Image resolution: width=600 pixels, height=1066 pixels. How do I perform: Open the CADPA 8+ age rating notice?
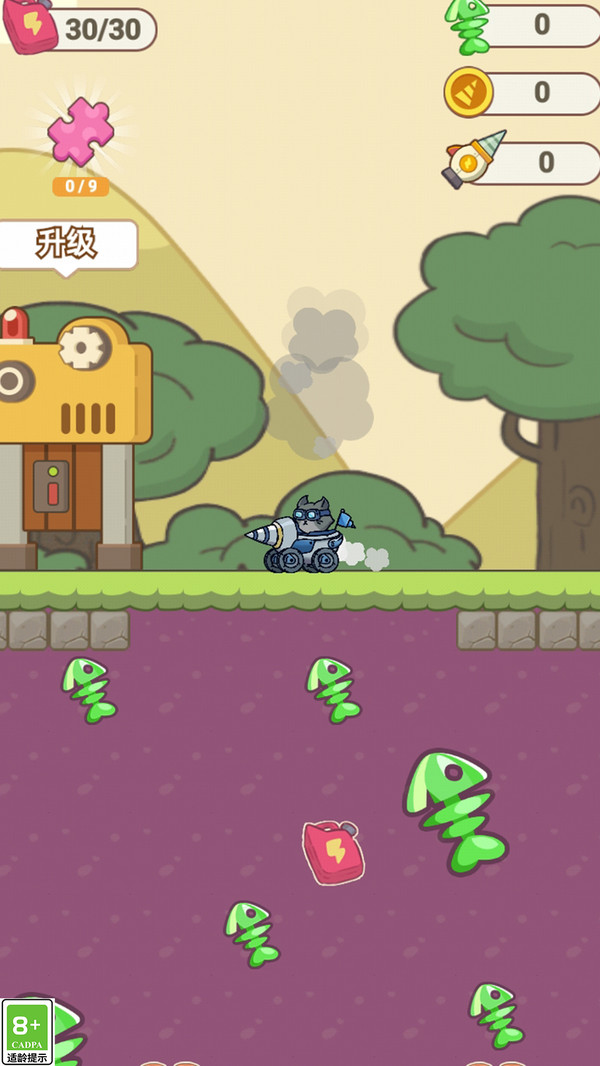pos(27,1031)
